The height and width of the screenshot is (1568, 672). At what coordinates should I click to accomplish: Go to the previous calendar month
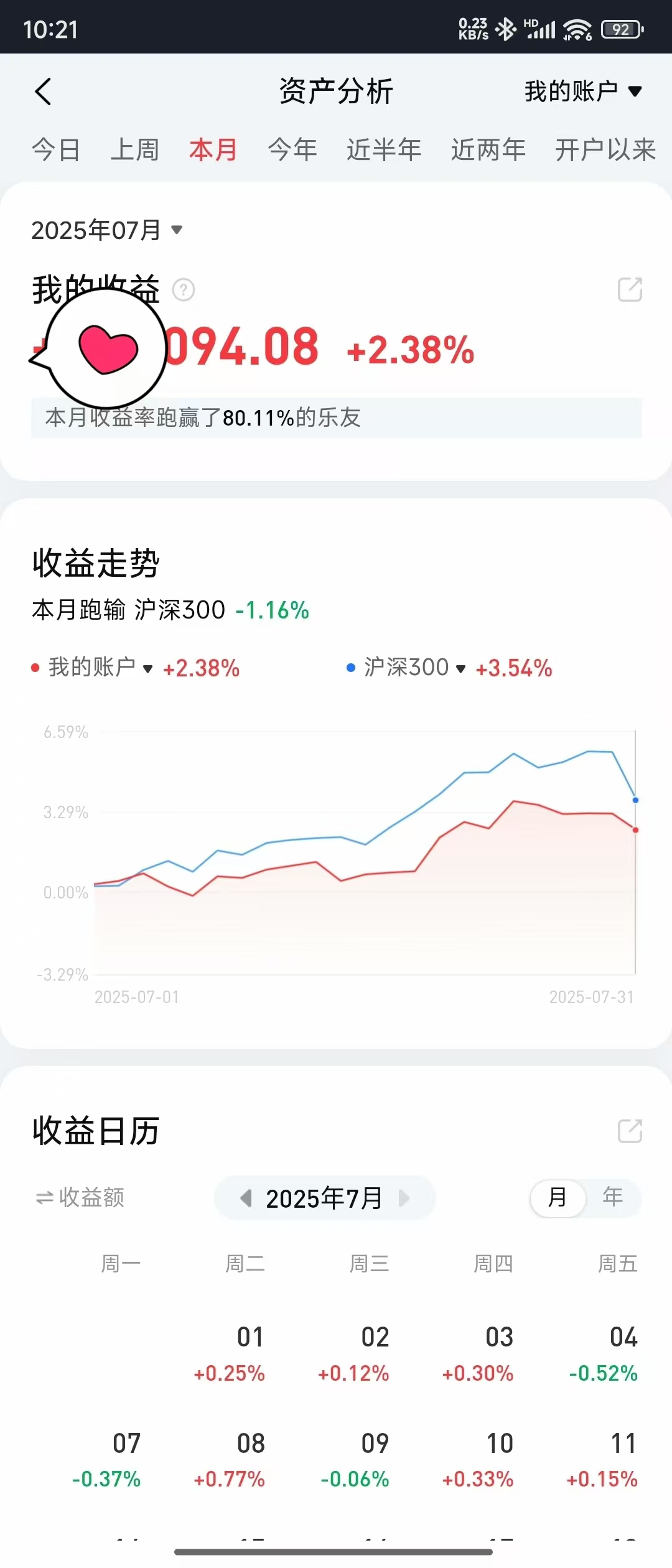[246, 1198]
